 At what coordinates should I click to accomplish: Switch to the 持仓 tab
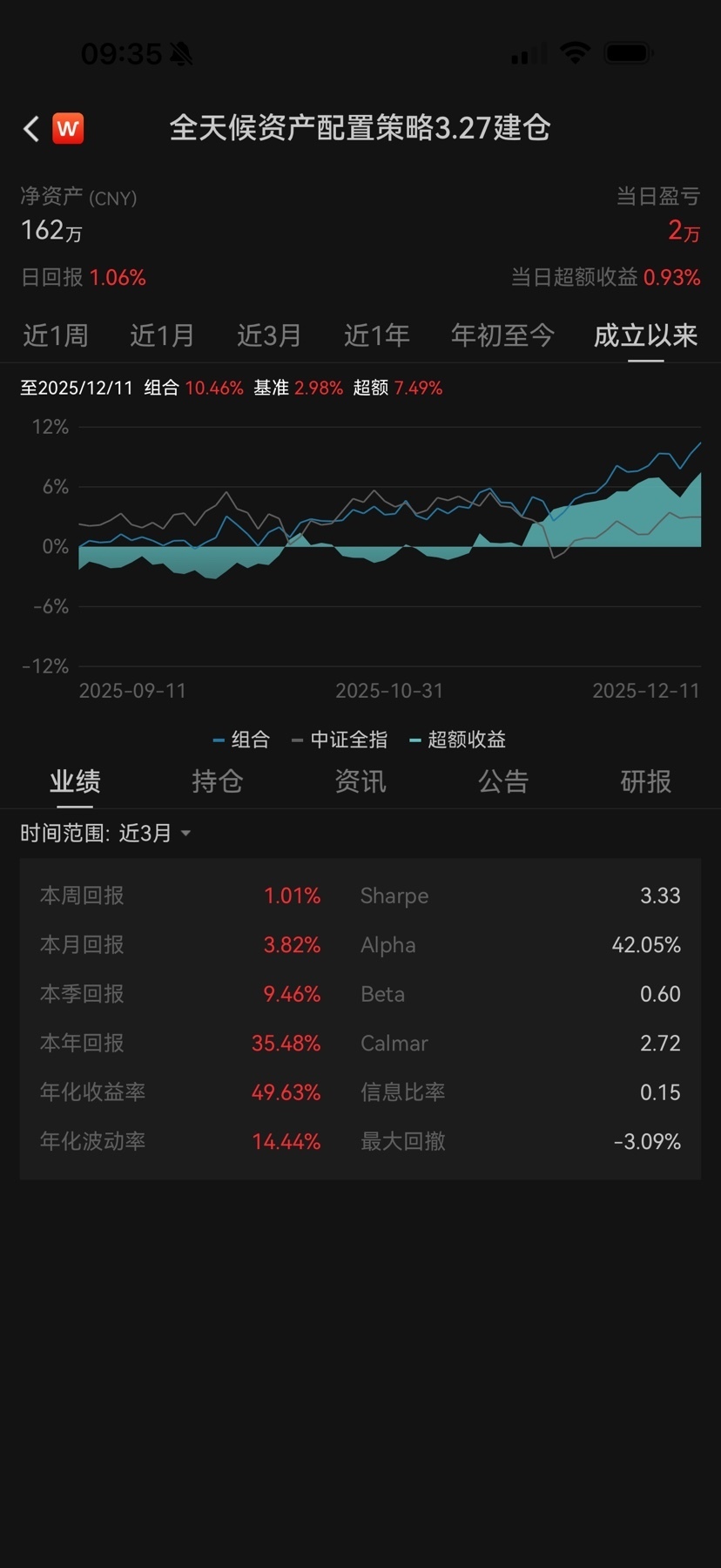[x=217, y=781]
